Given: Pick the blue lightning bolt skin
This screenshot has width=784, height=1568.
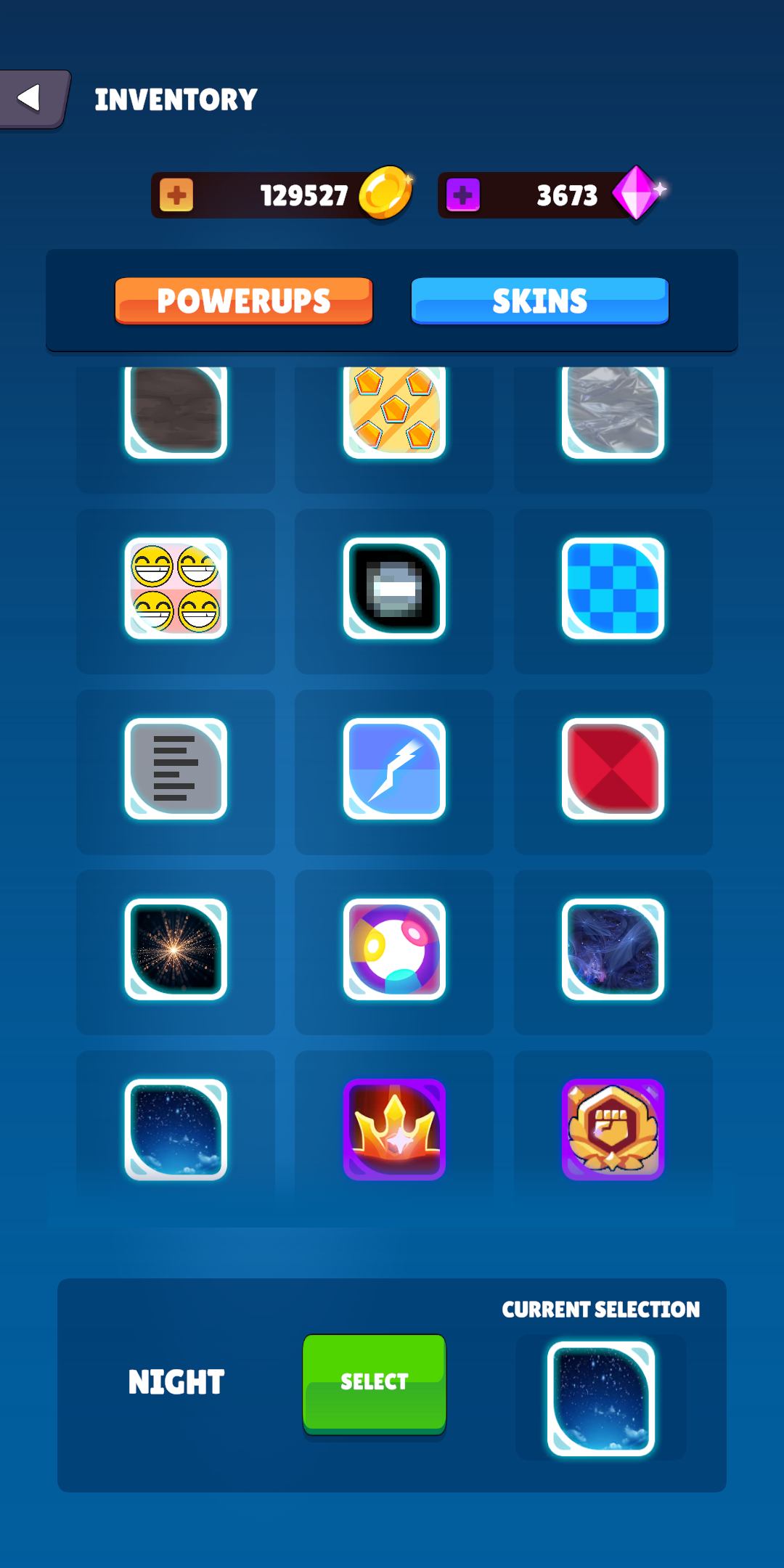Looking at the screenshot, I should pyautogui.click(x=394, y=769).
